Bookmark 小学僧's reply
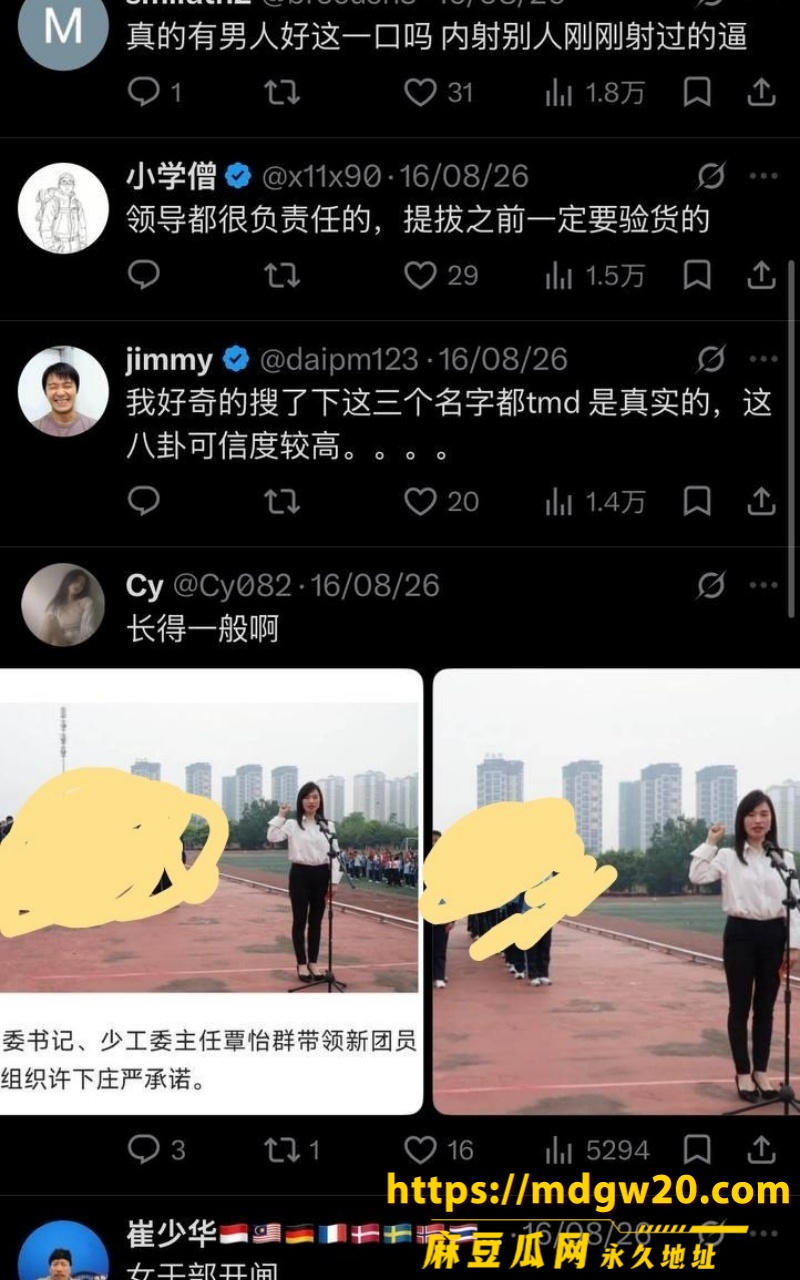Image resolution: width=800 pixels, height=1280 pixels. (697, 275)
